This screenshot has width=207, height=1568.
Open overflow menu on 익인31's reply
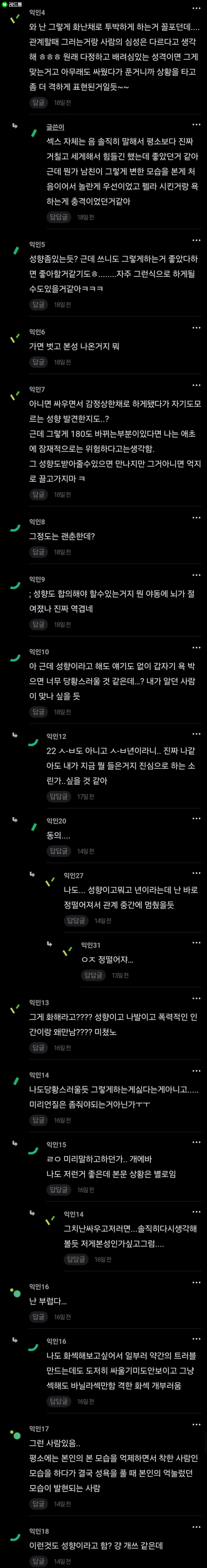pyautogui.click(x=196, y=943)
